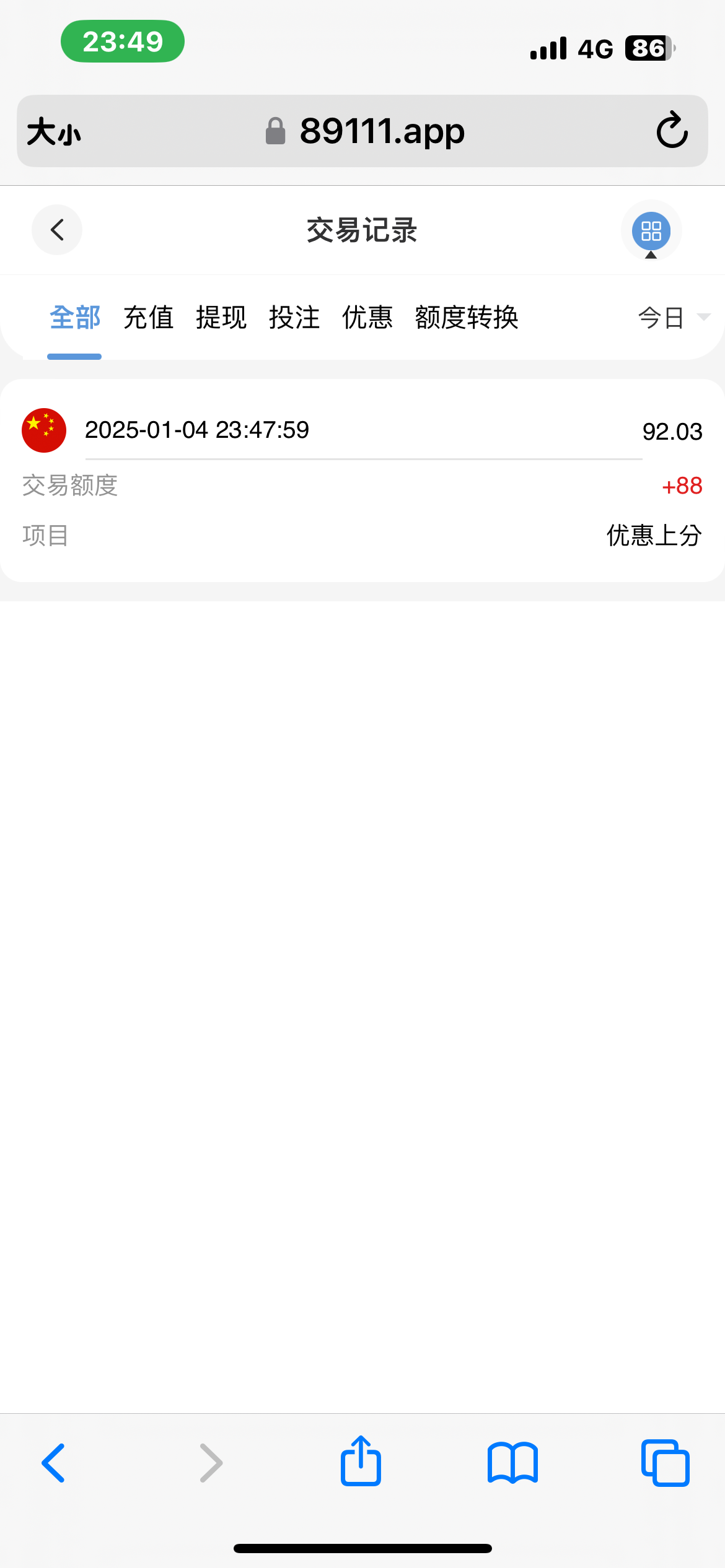Screen dimensions: 725x1568
Task: Go back from 交易记录 page
Action: 57,230
